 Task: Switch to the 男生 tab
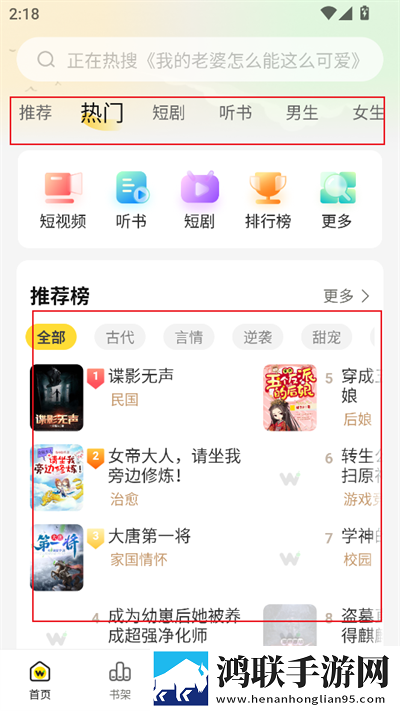pos(302,112)
